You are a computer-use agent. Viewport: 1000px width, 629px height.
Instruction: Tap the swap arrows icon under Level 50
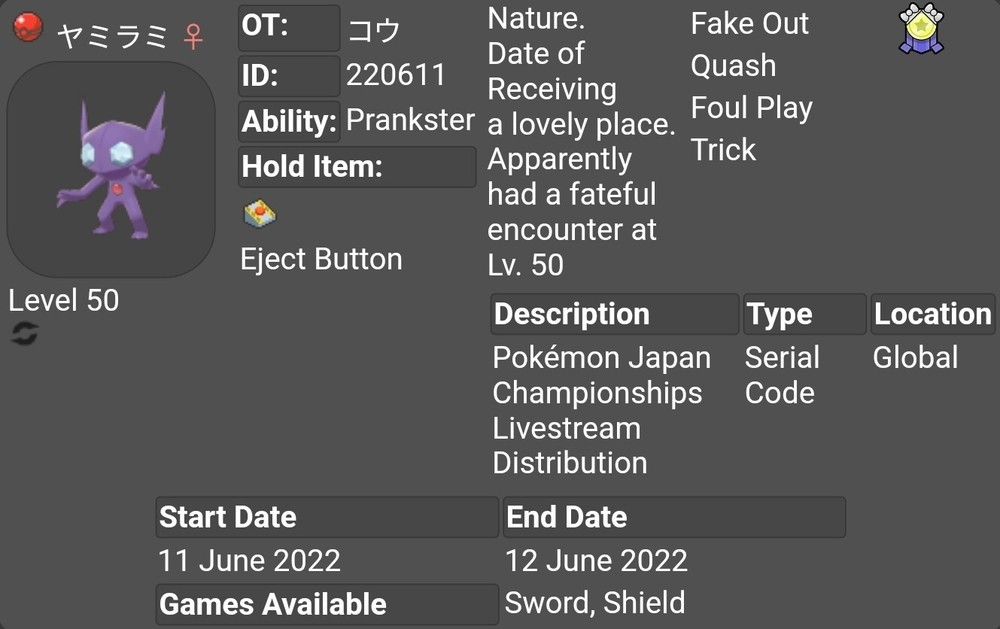tap(24, 334)
